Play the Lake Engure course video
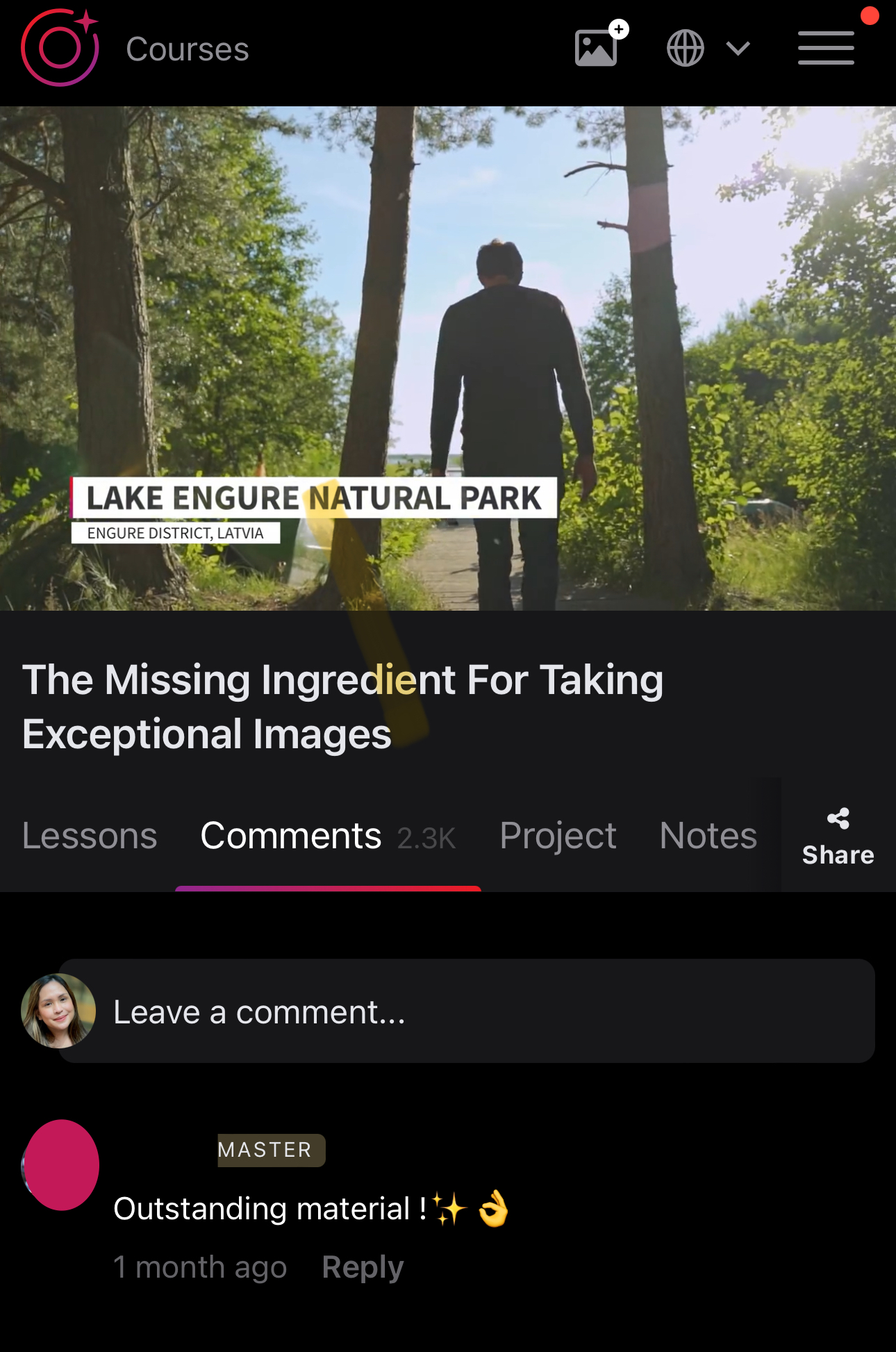The height and width of the screenshot is (1352, 896). click(448, 358)
